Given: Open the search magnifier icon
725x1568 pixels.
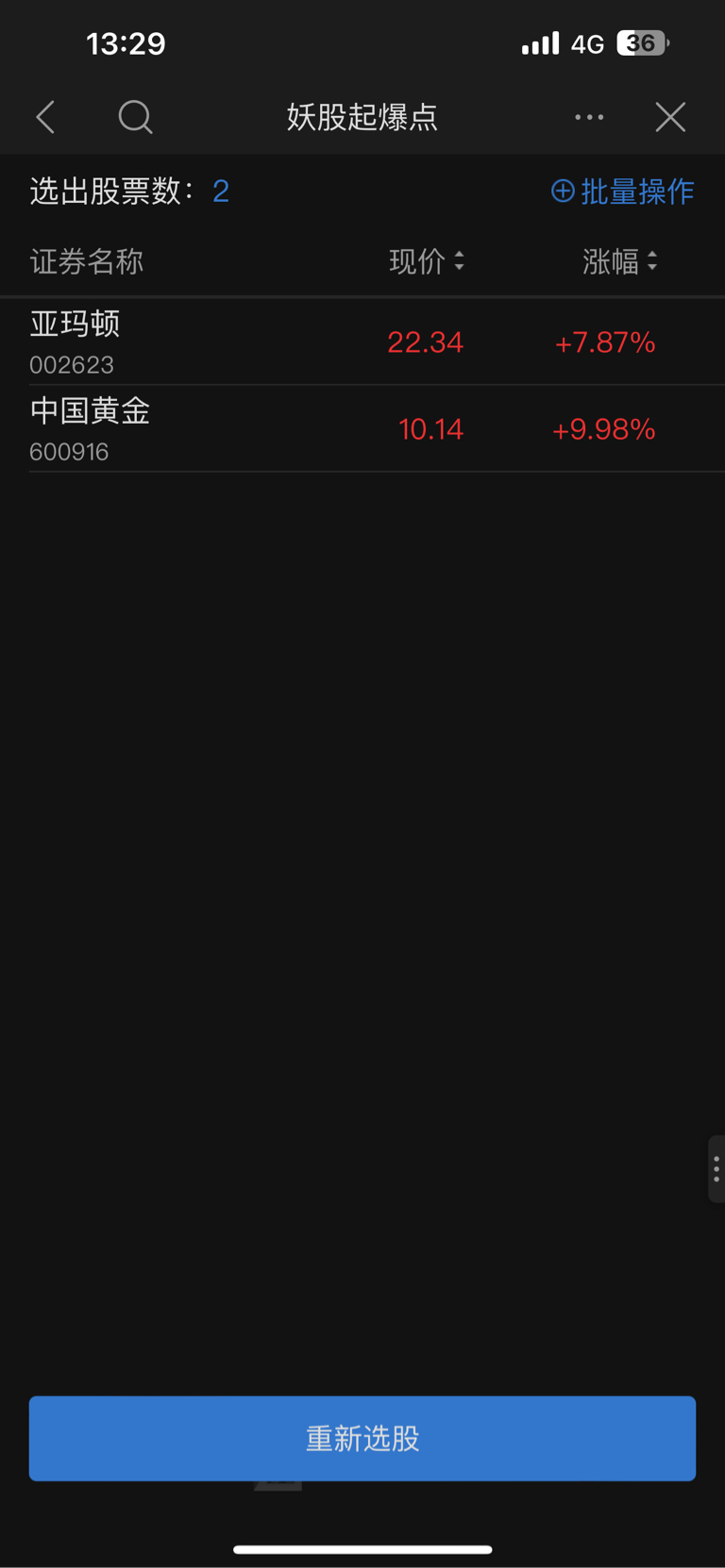Looking at the screenshot, I should point(135,117).
